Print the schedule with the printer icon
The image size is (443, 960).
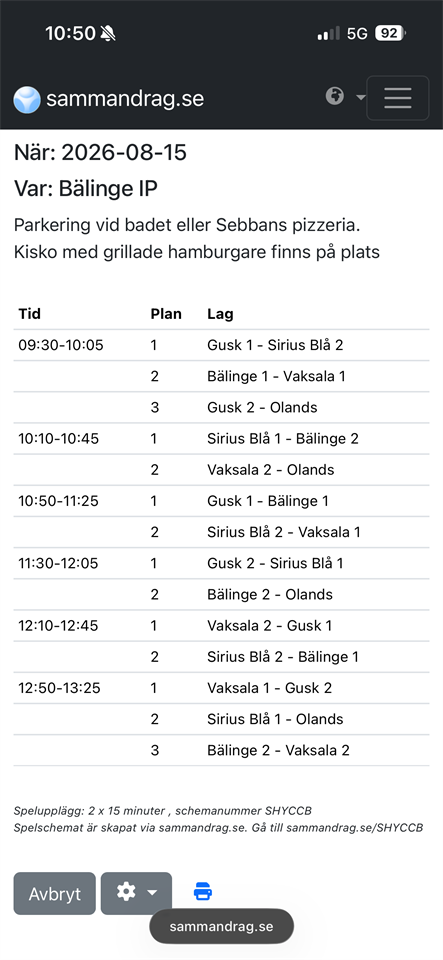pyautogui.click(x=203, y=892)
